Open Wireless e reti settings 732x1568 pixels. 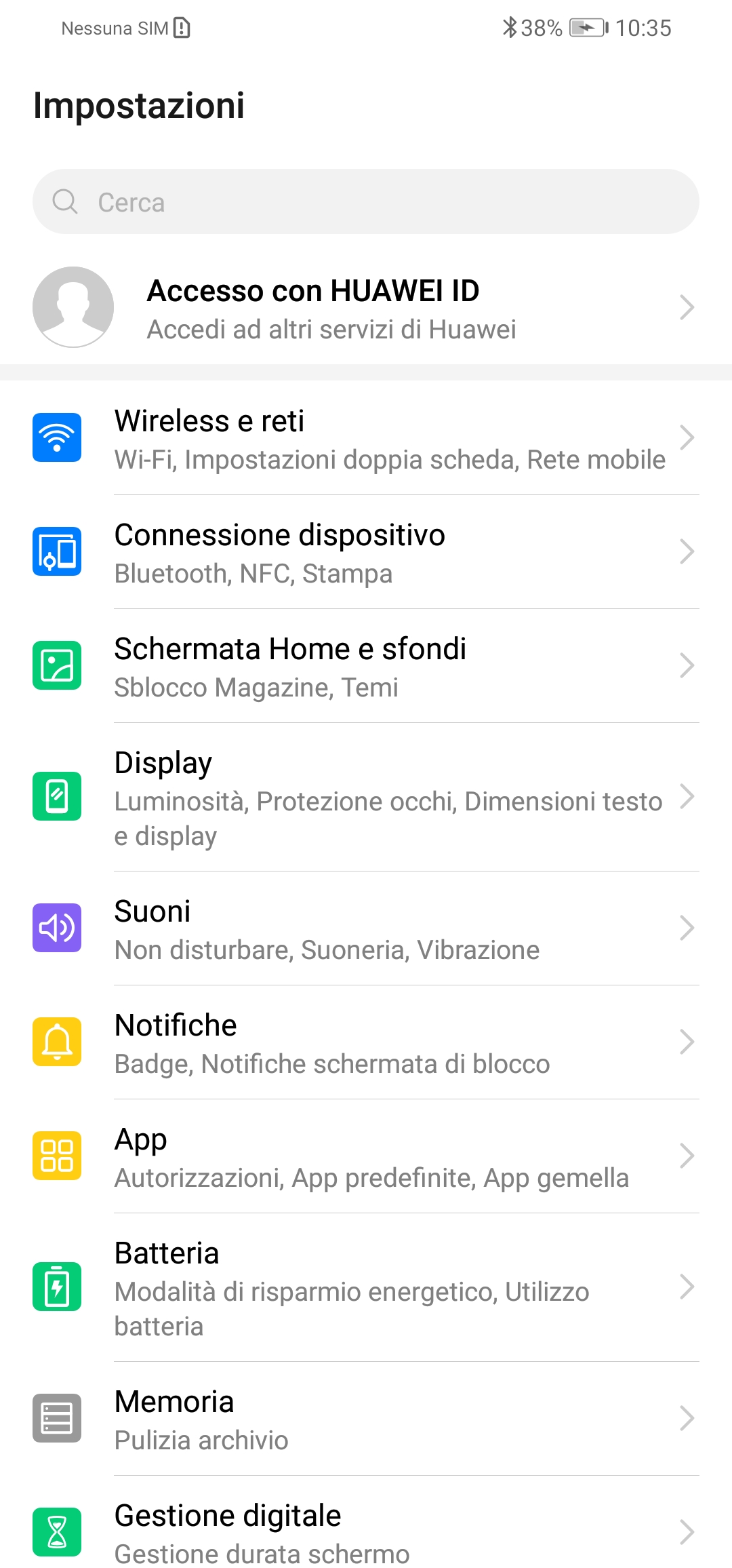(366, 438)
